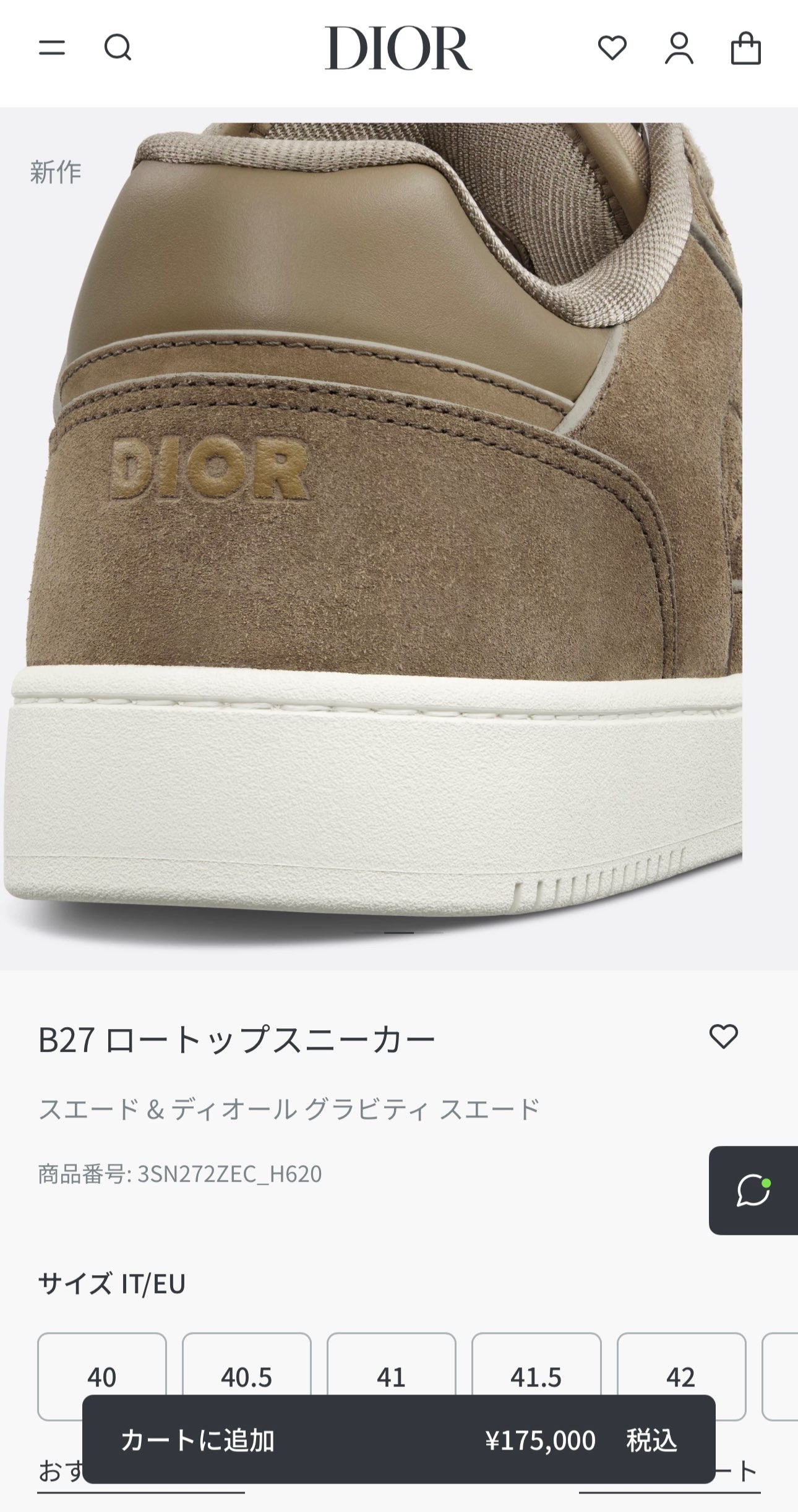Open the shopping bag
Image resolution: width=798 pixels, height=1512 pixels.
(745, 48)
